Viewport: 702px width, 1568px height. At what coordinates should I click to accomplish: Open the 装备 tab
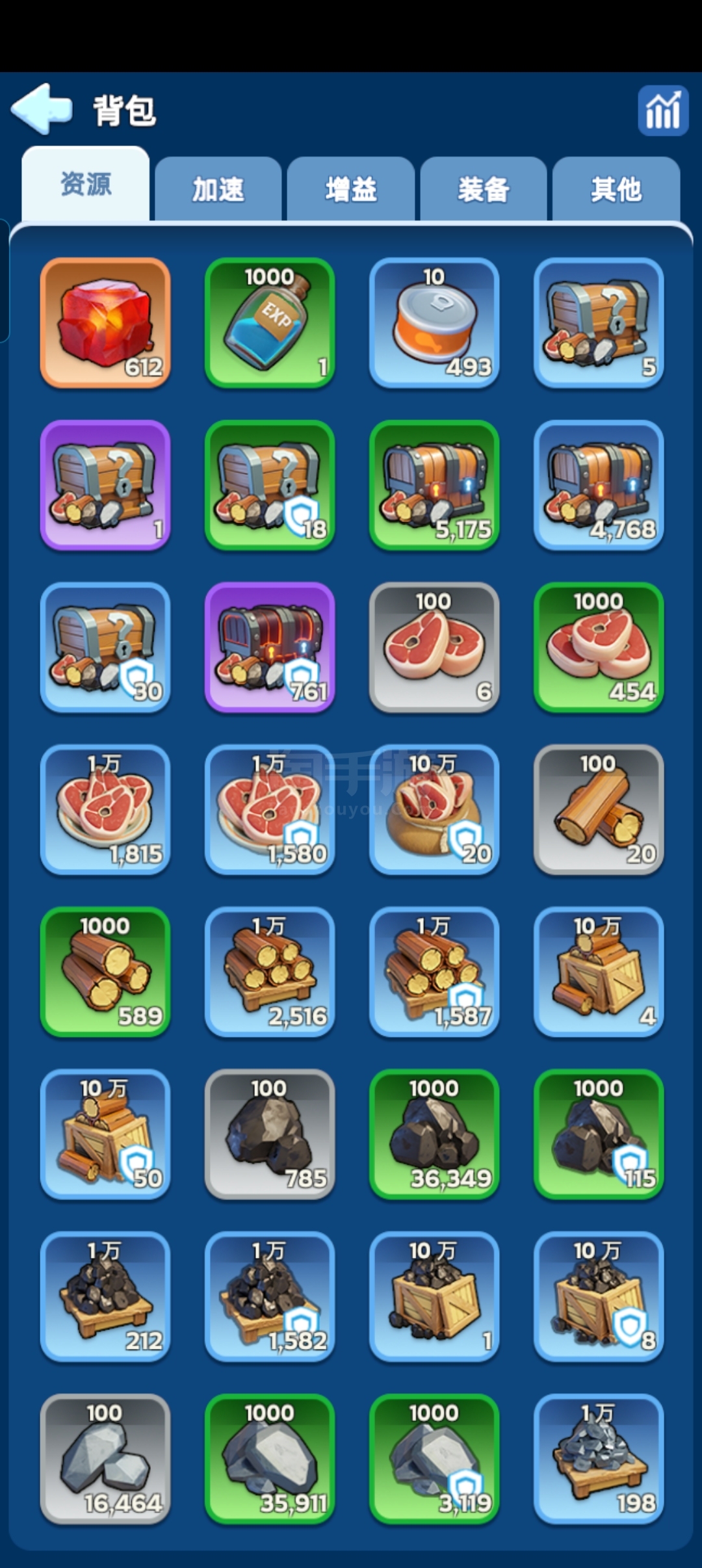pyautogui.click(x=484, y=189)
